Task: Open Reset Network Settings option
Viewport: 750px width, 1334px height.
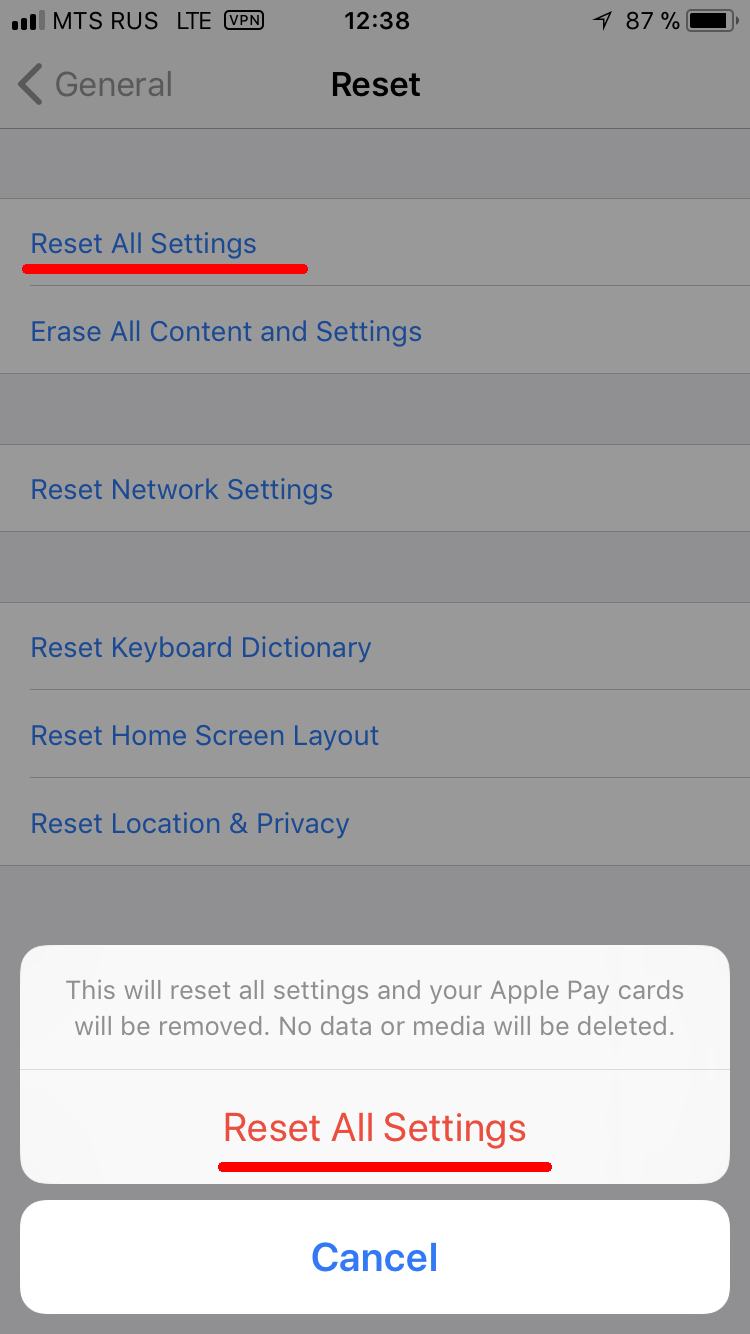Action: click(x=182, y=489)
